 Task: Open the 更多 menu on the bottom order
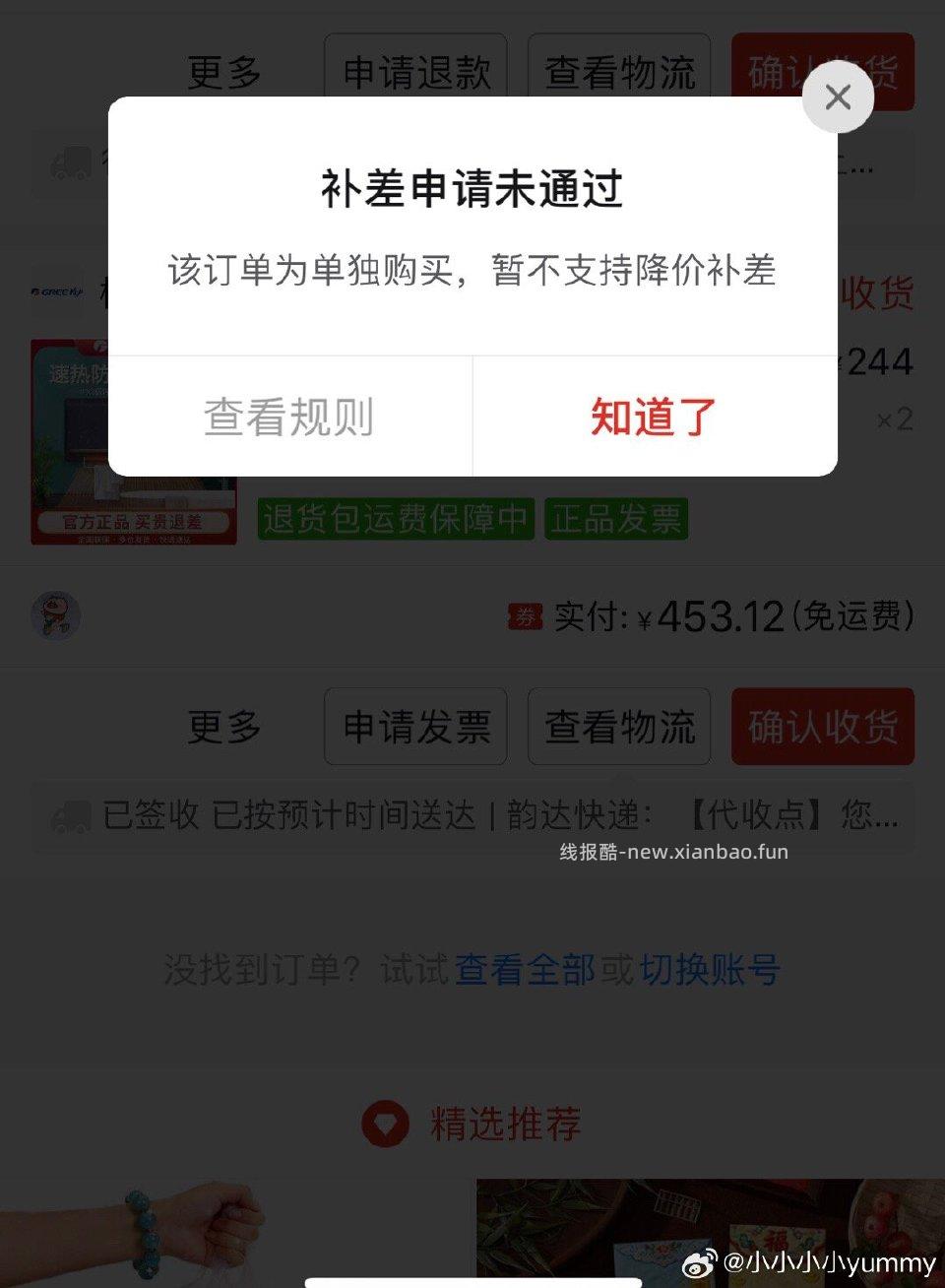tap(223, 727)
